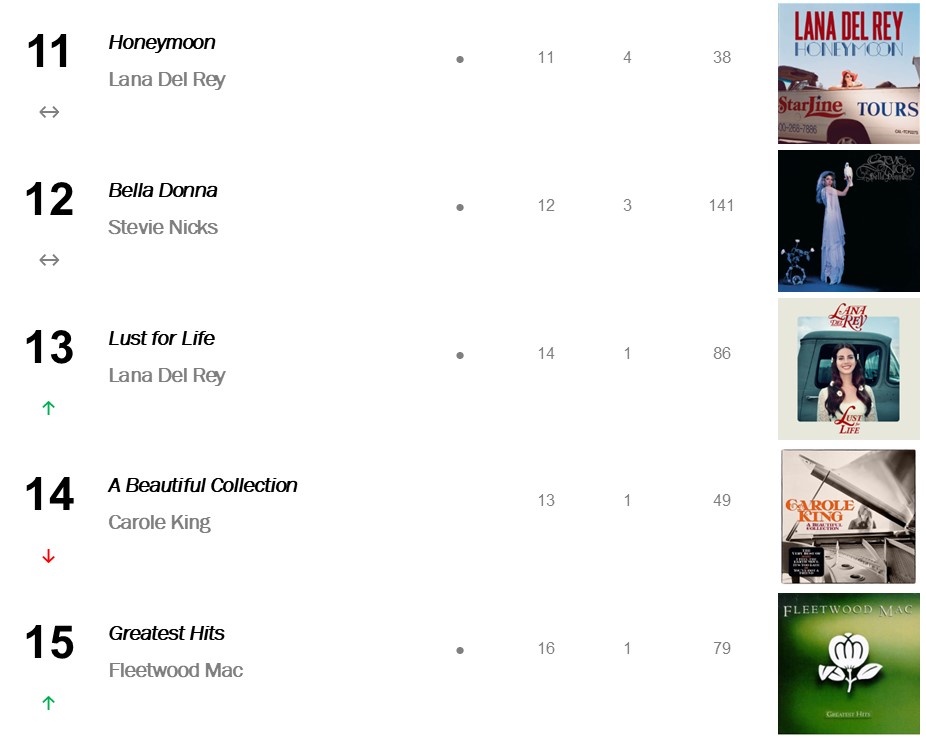Open the Lust for Life album entry
This screenshot has width=926, height=738.
[x=162, y=339]
